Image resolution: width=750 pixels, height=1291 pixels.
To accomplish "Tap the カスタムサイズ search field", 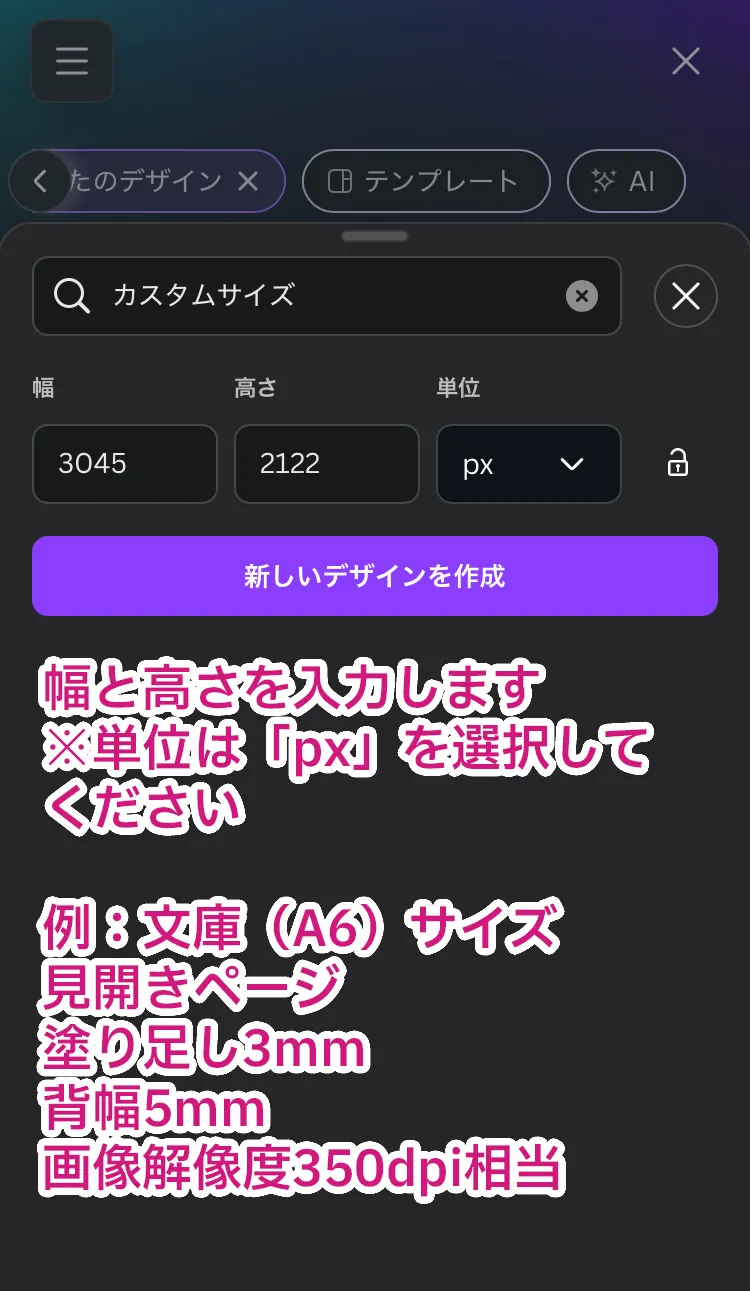I will click(327, 296).
